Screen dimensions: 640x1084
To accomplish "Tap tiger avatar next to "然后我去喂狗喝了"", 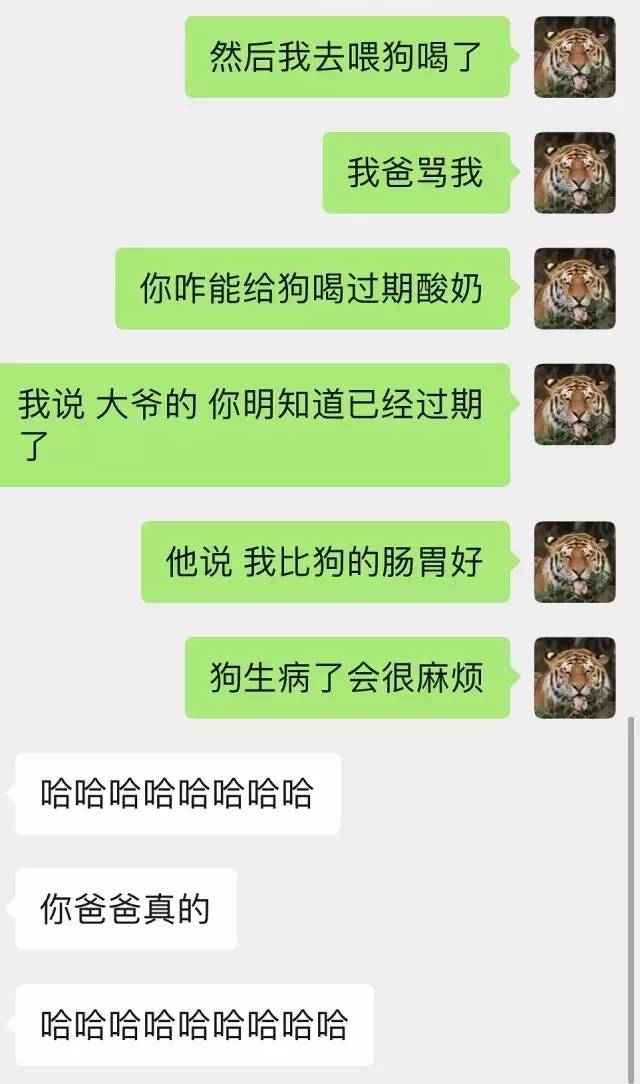I will [x=574, y=57].
